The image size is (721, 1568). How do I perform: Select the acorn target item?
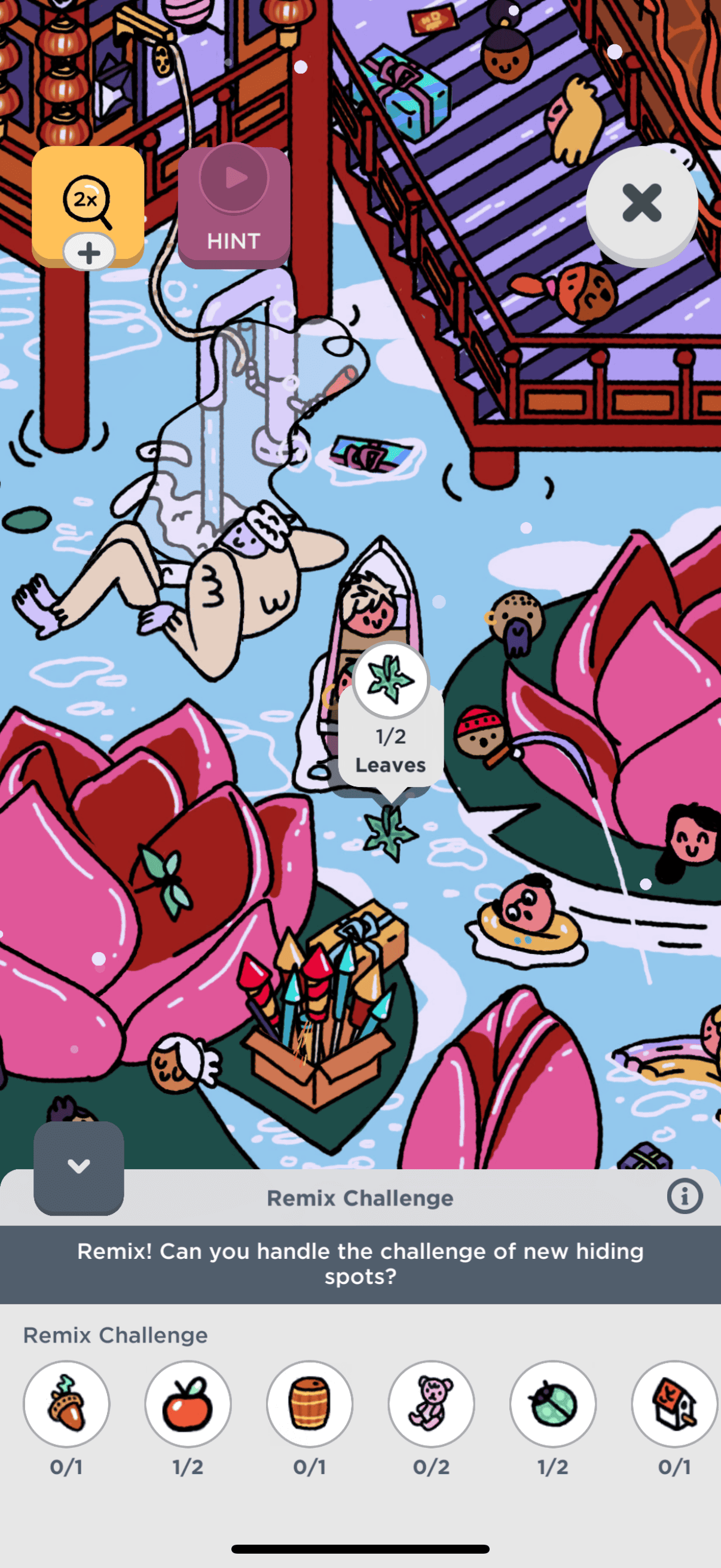tap(66, 1404)
